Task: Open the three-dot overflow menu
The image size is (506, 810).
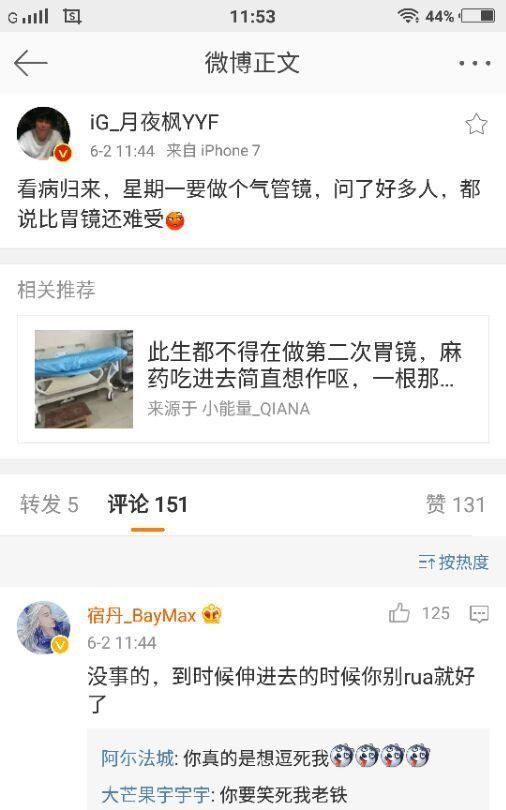Action: point(475,64)
